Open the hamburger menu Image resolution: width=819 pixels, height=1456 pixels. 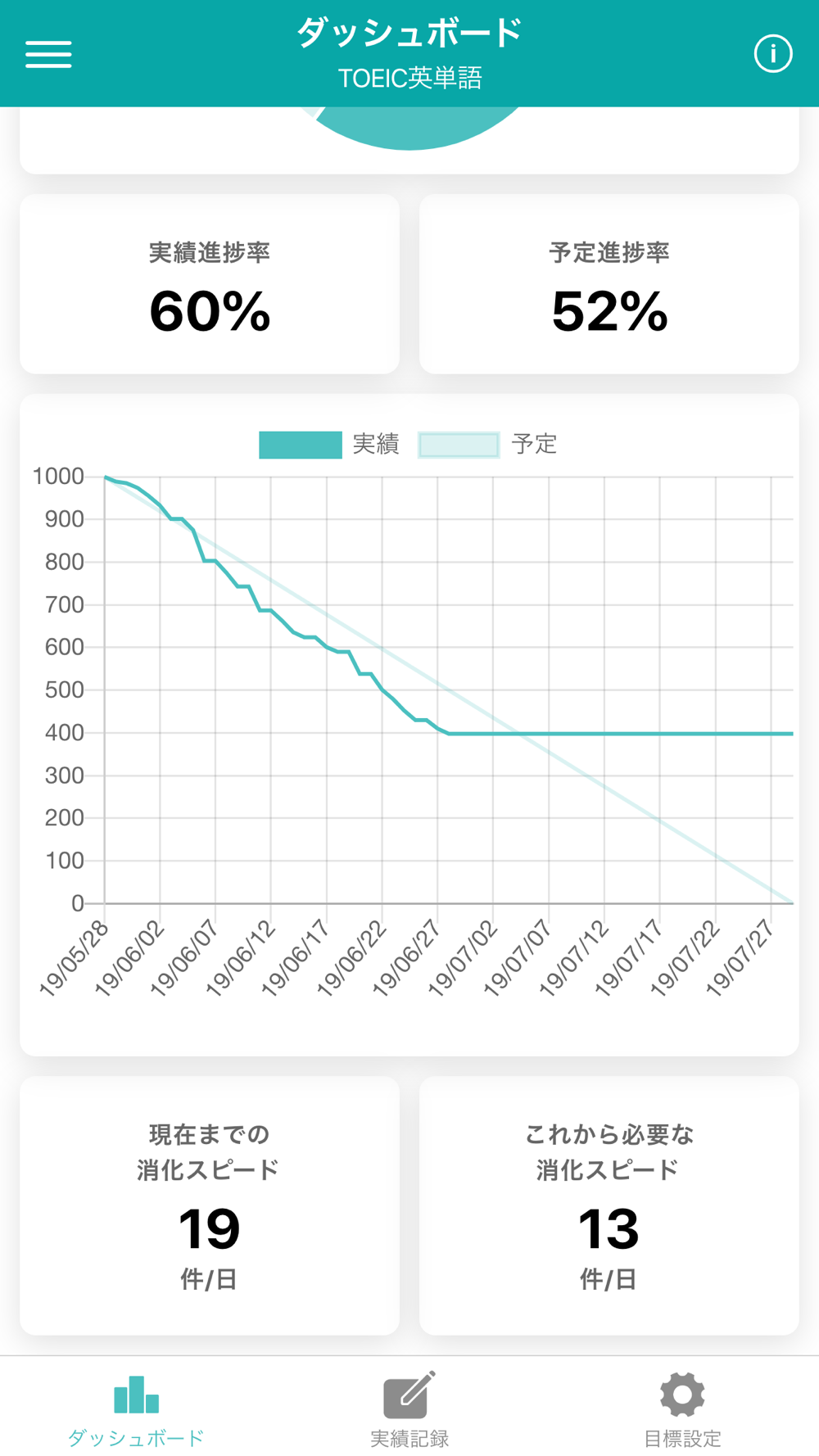tap(48, 54)
